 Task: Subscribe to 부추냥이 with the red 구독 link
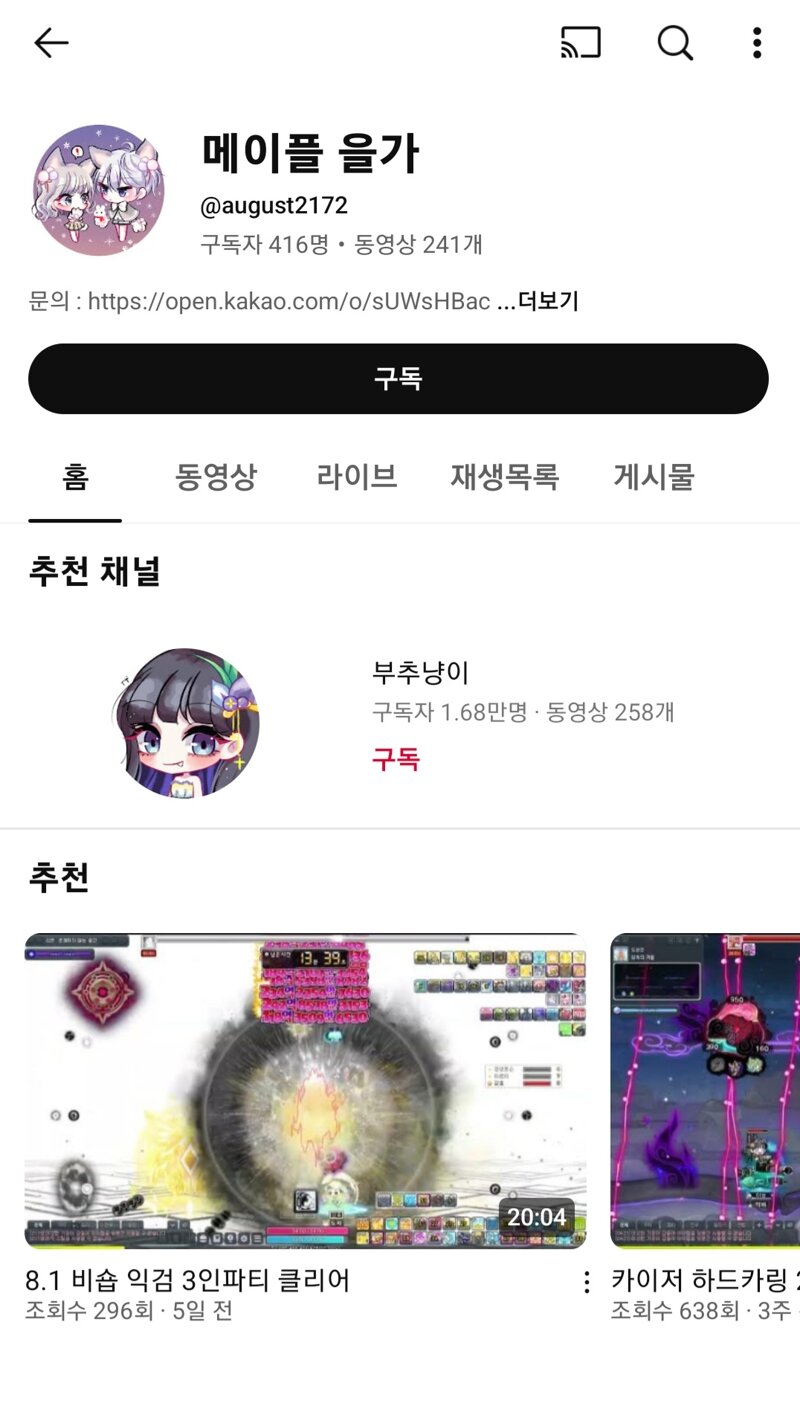pyautogui.click(x=396, y=759)
